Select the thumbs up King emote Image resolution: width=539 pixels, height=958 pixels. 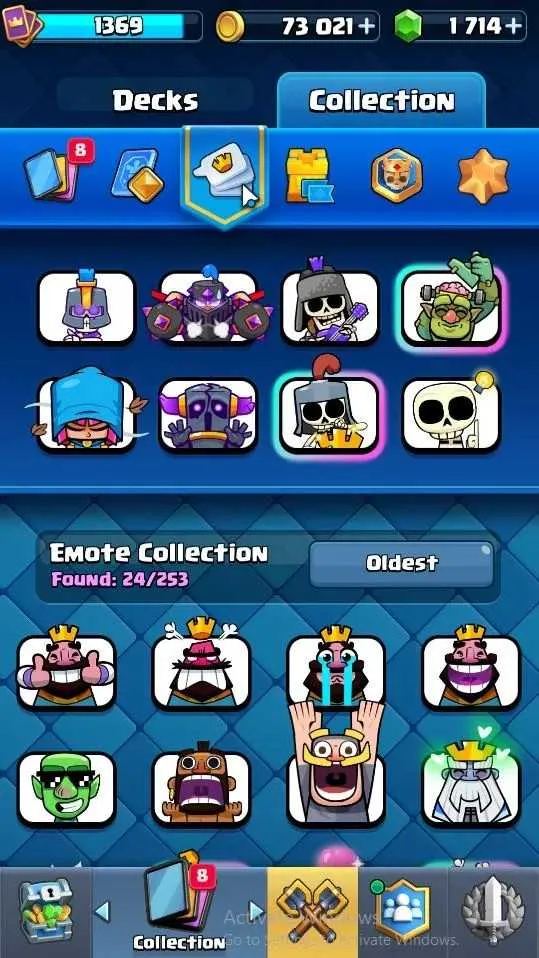click(66, 670)
